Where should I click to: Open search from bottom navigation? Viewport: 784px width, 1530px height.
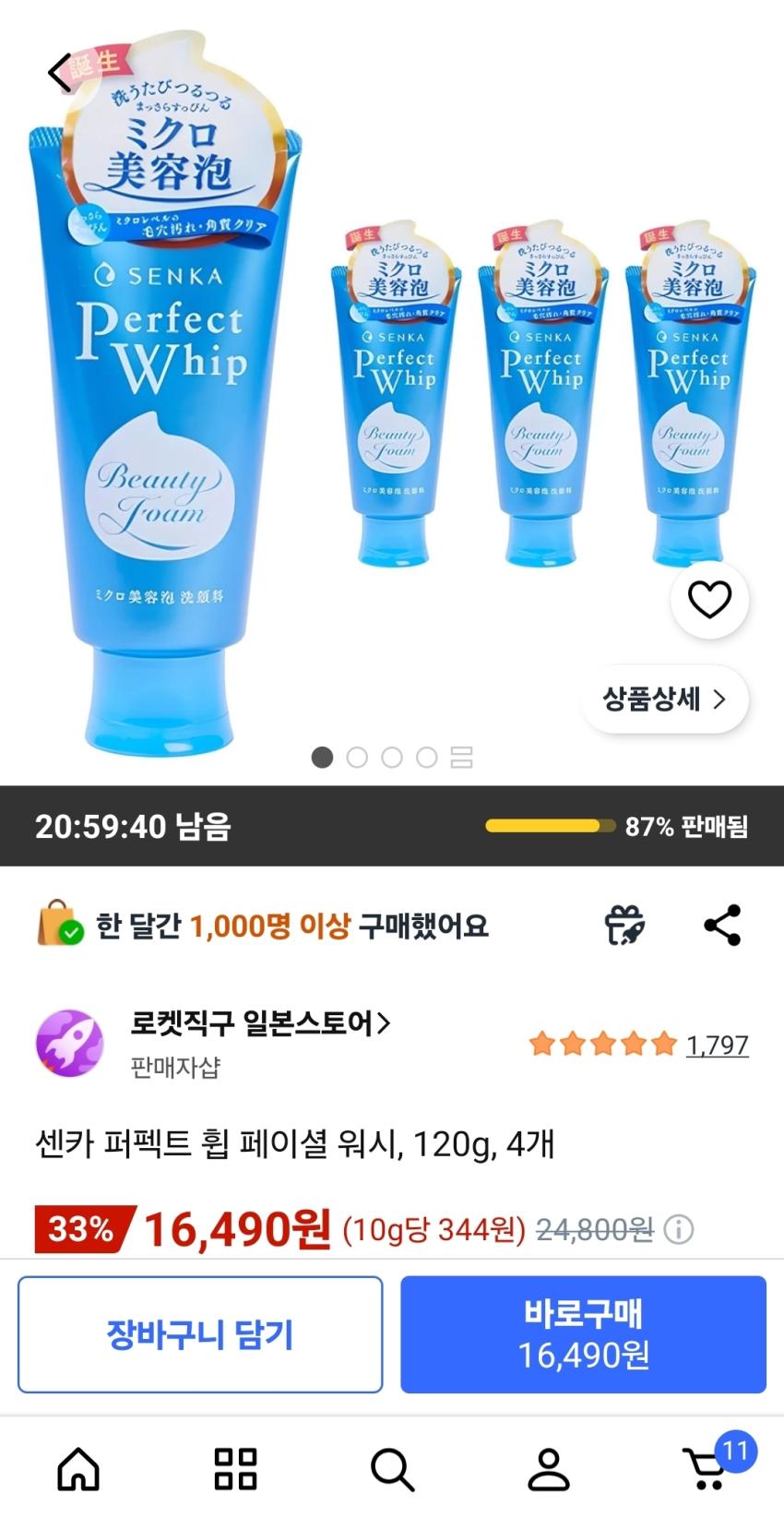coord(392,1469)
